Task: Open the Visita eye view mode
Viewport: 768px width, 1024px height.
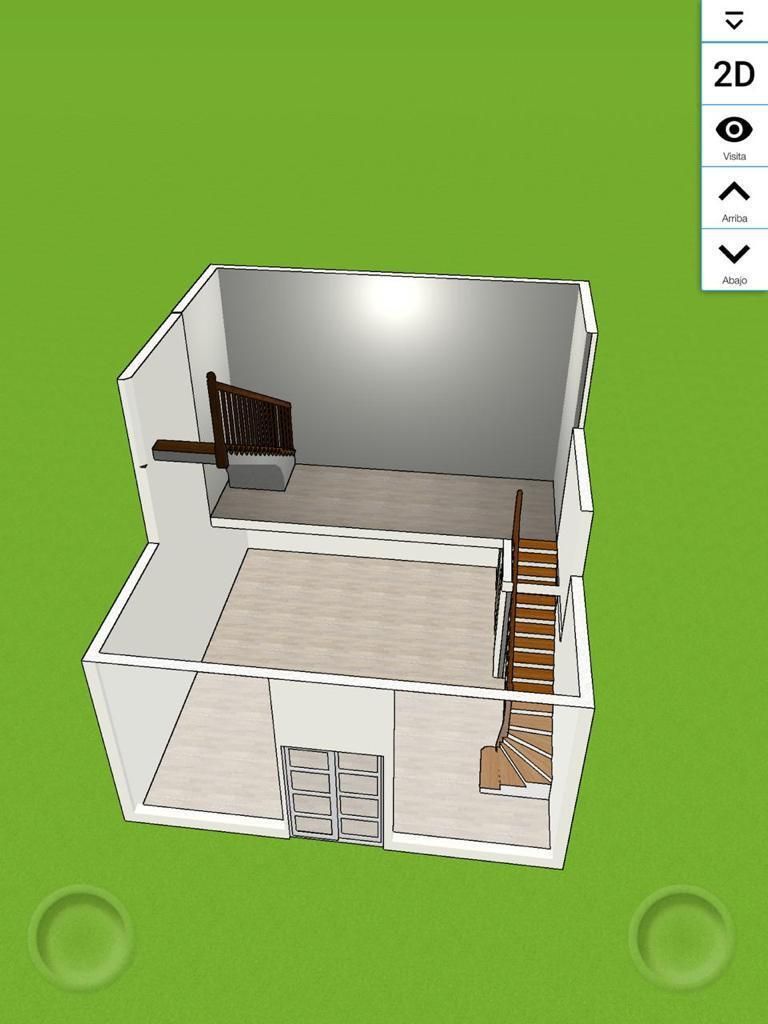Action: [734, 136]
